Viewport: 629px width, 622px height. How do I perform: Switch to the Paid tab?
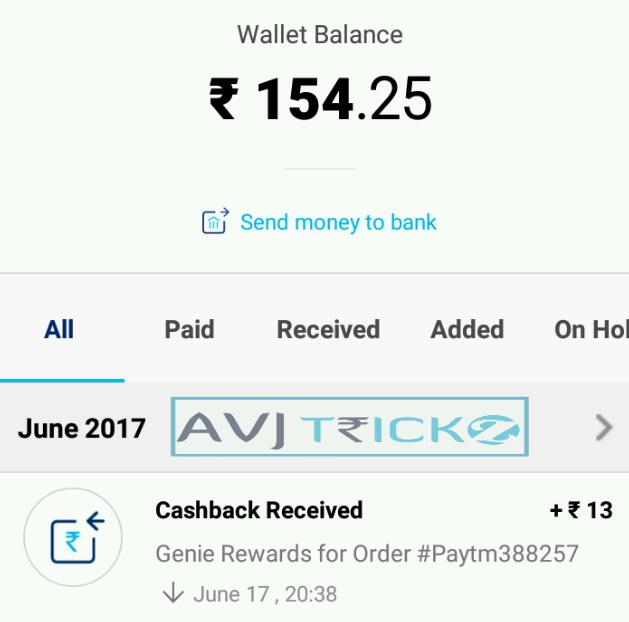pos(189,330)
